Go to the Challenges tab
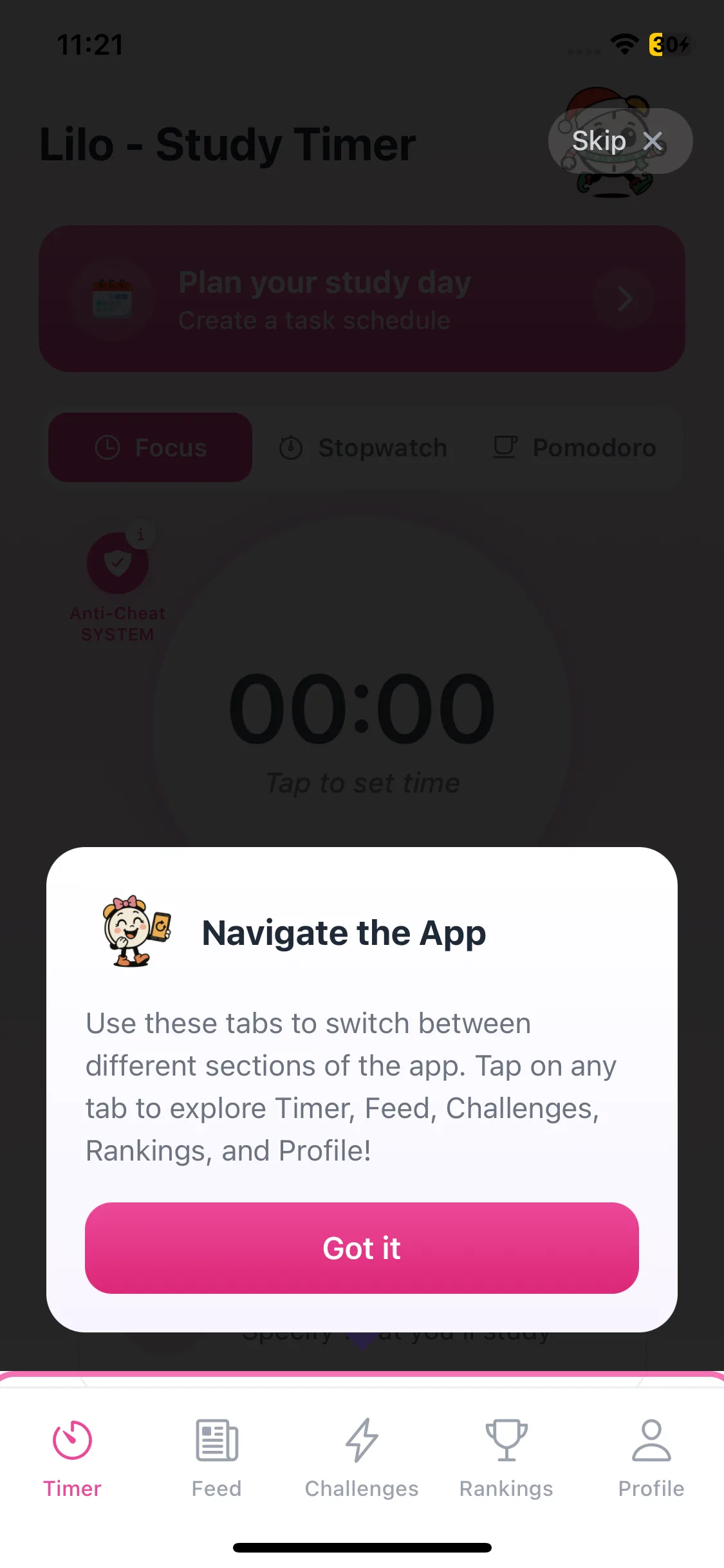 click(x=362, y=1459)
